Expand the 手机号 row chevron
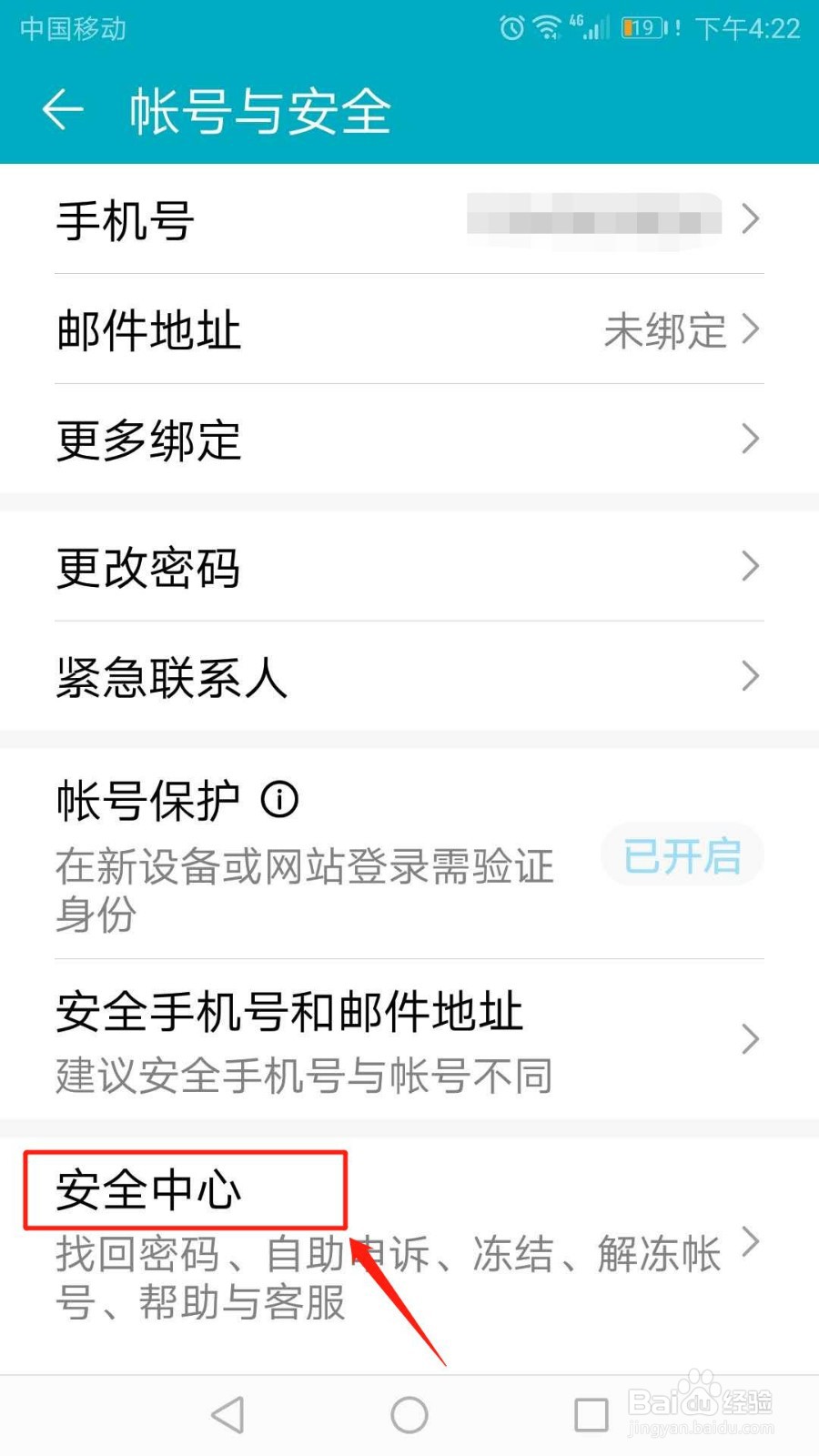This screenshot has width=819, height=1456. 749,218
